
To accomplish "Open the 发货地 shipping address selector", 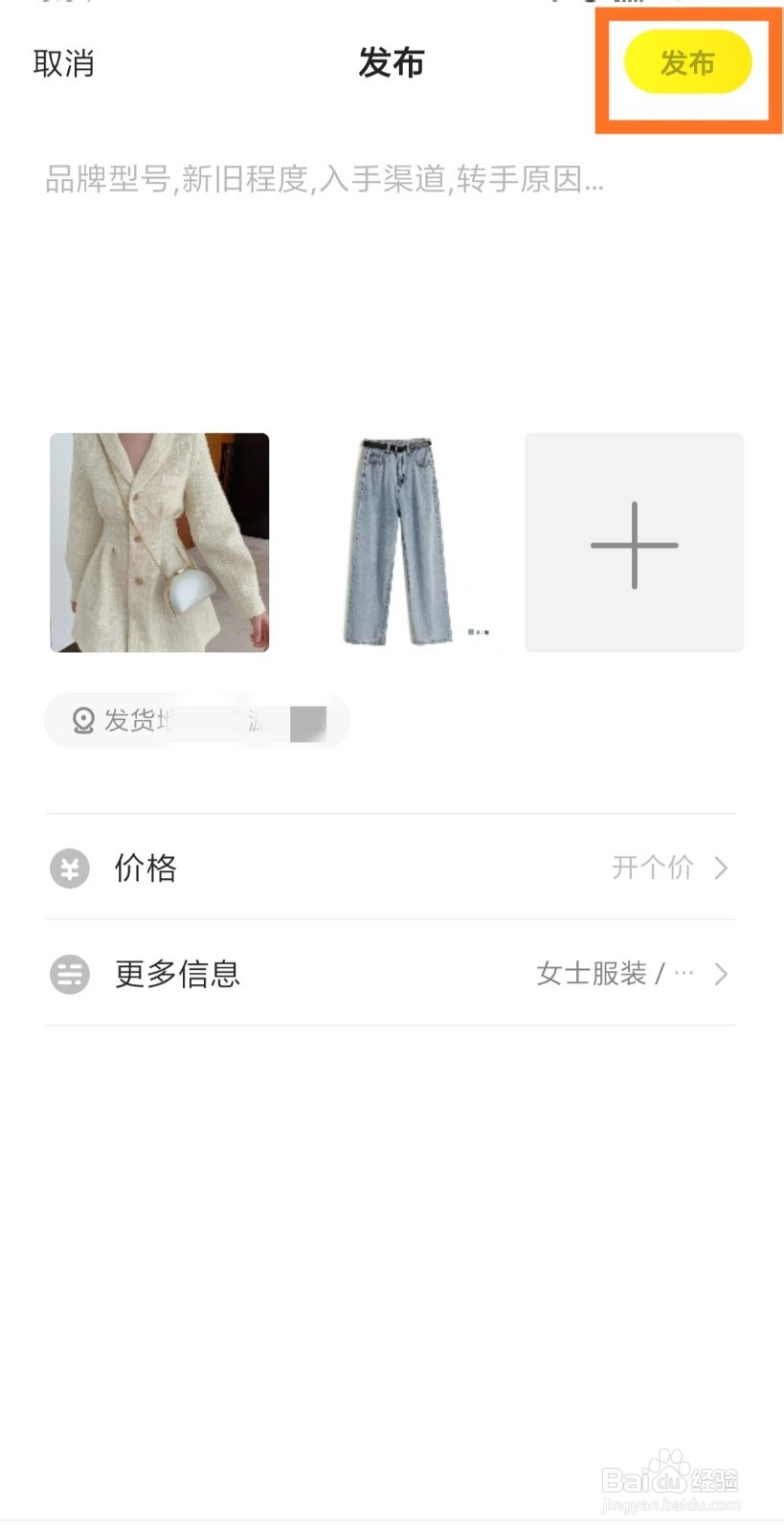I will [197, 721].
